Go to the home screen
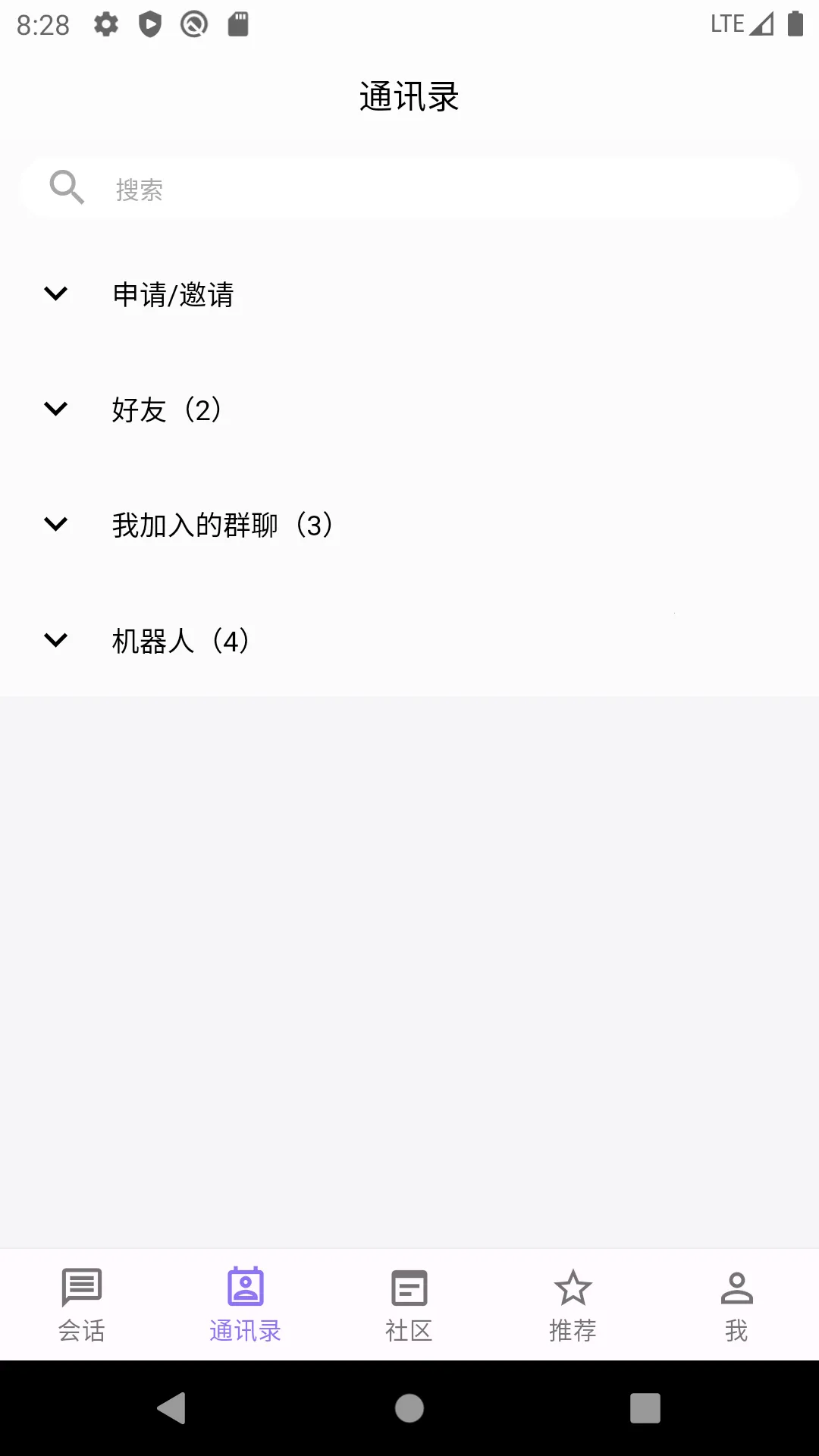 tap(409, 1408)
